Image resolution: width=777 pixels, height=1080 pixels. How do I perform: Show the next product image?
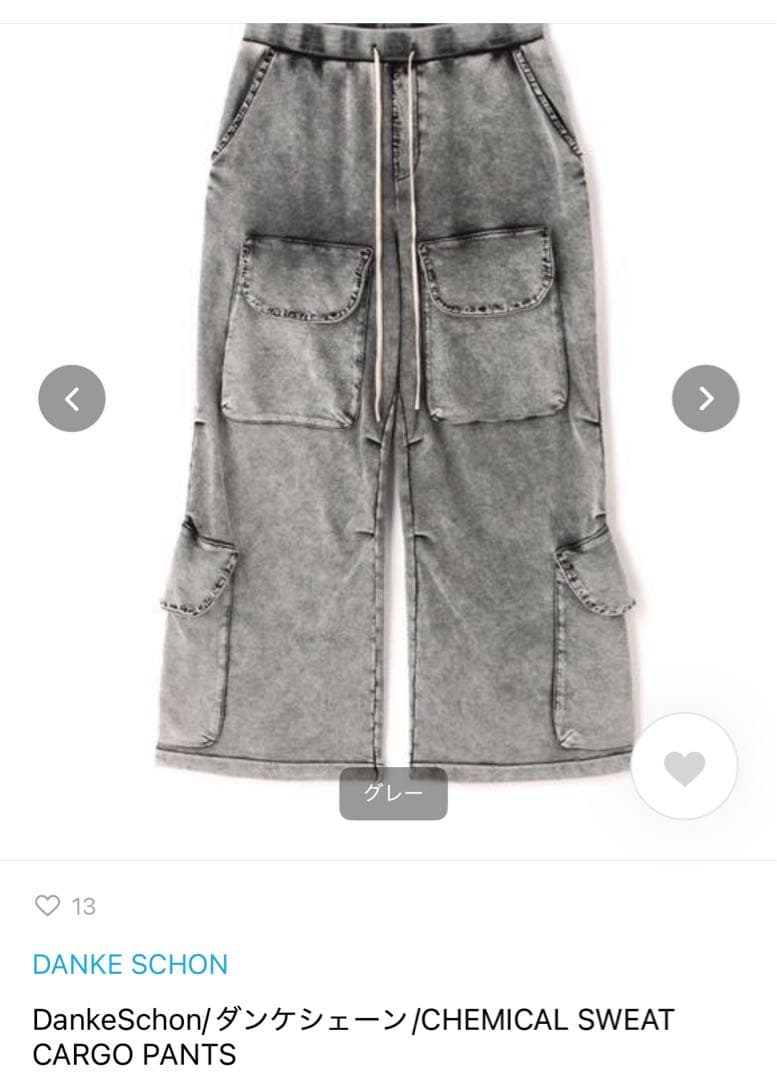pos(705,399)
